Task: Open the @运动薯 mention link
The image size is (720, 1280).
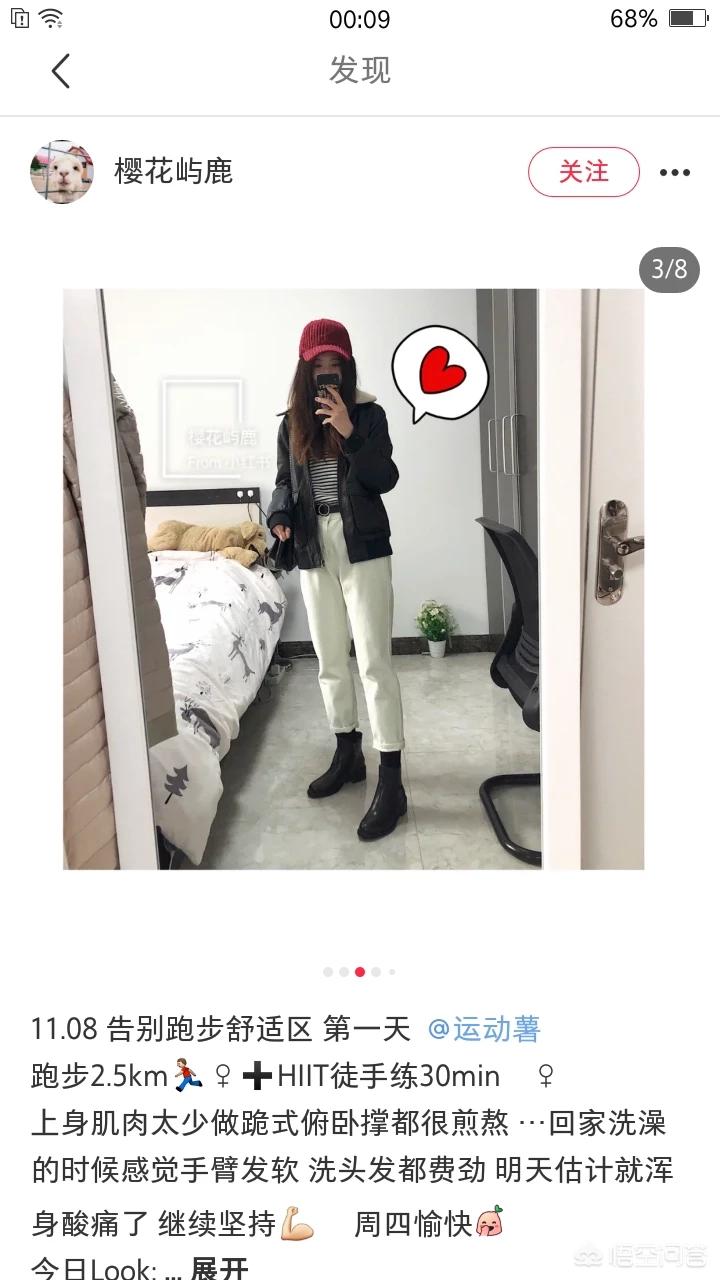Action: click(x=484, y=1029)
